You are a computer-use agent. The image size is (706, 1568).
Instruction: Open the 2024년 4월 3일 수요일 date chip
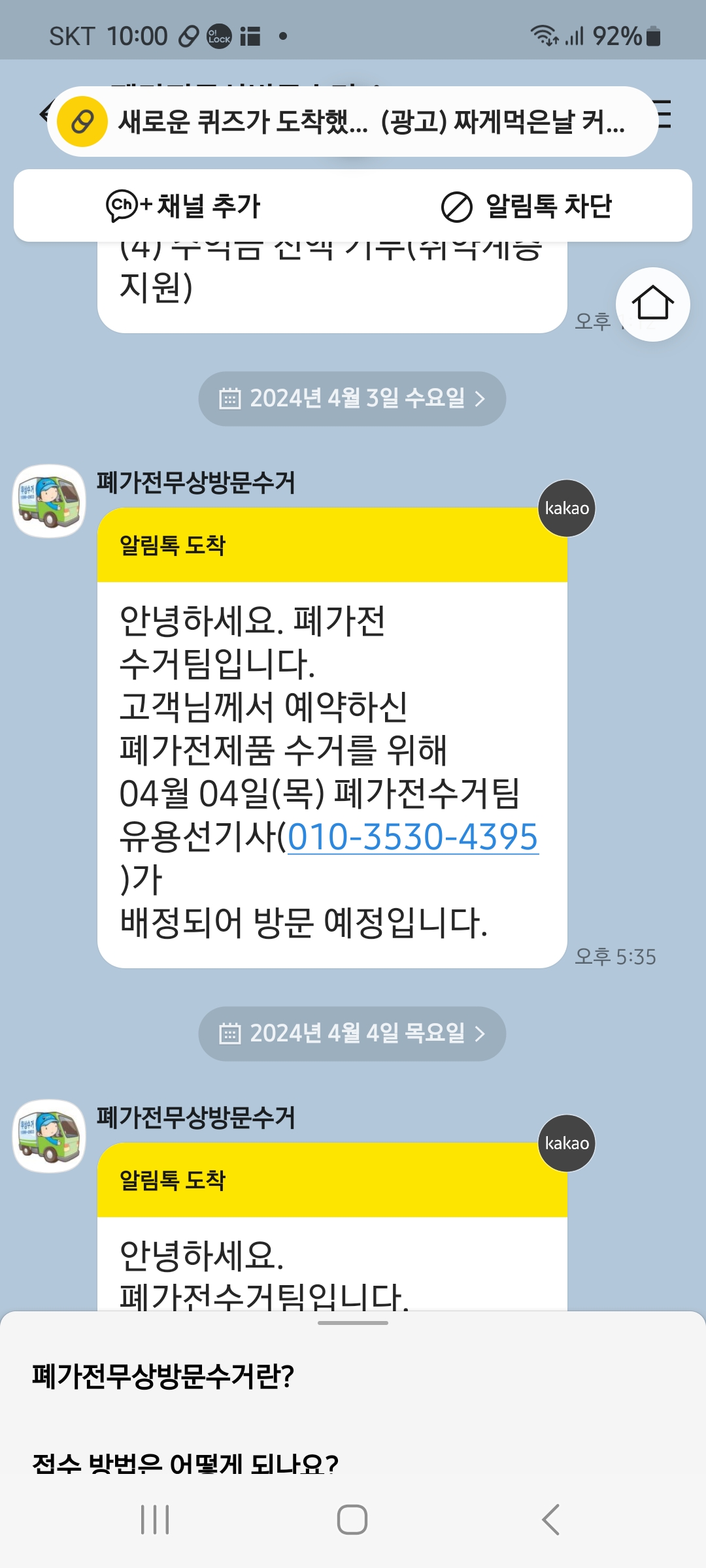coord(352,399)
